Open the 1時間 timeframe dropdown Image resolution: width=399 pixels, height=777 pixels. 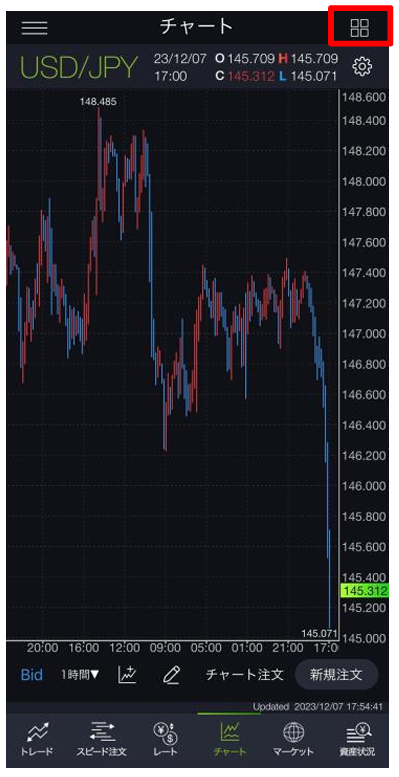(x=80, y=674)
